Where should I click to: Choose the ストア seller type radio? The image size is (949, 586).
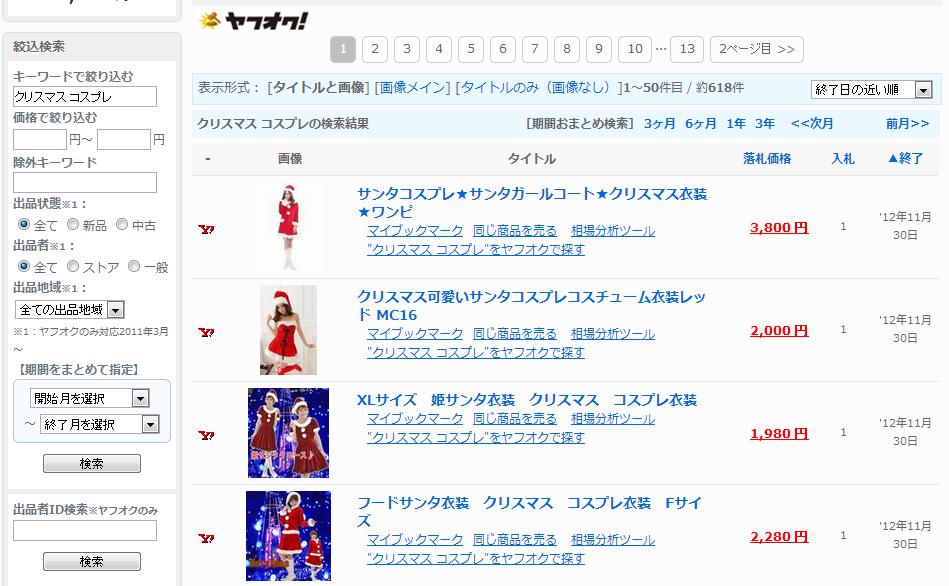73,267
